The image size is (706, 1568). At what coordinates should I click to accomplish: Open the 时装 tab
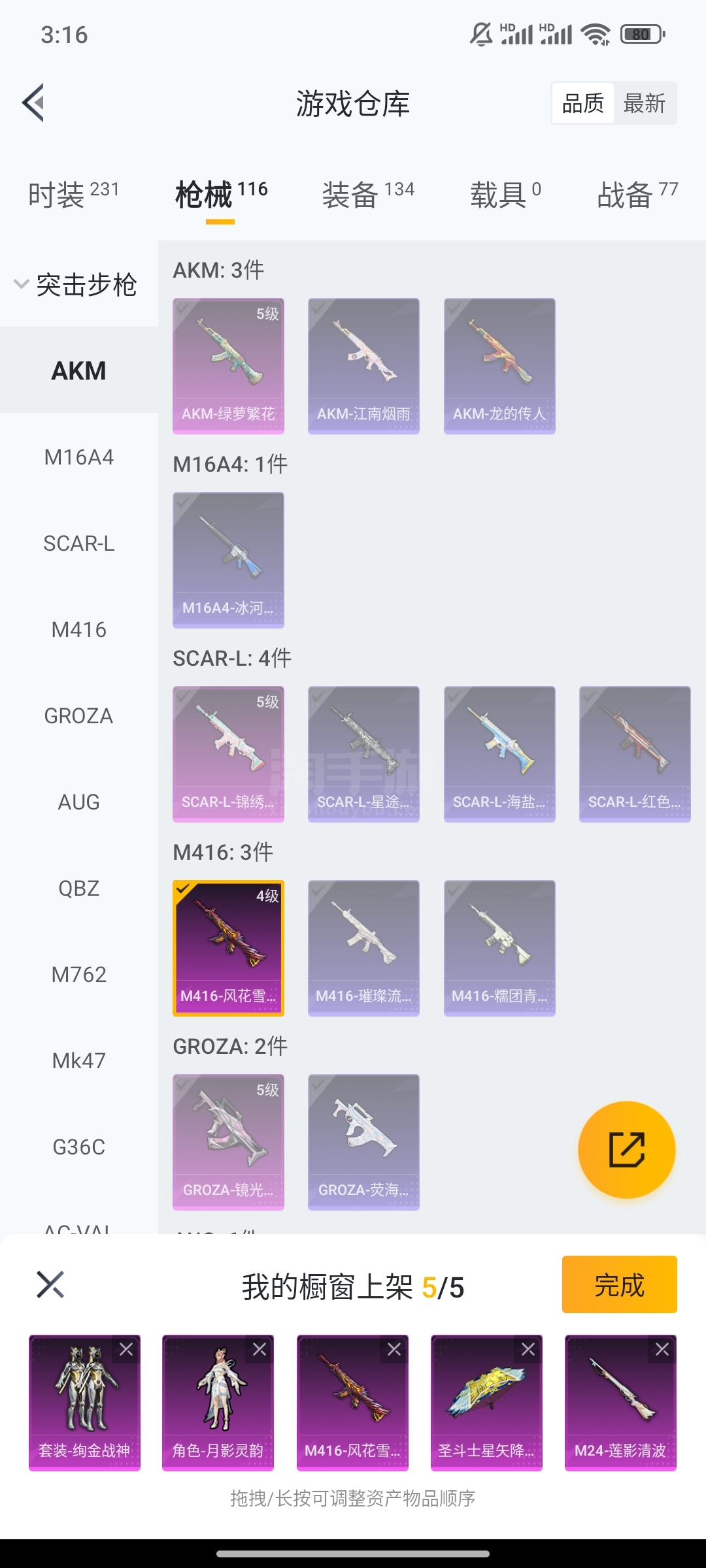coord(73,195)
